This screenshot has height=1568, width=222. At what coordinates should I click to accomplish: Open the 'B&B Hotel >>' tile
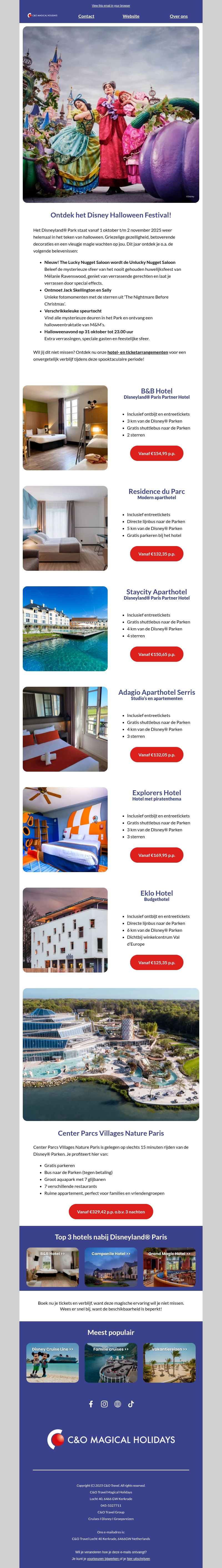pos(52,1267)
